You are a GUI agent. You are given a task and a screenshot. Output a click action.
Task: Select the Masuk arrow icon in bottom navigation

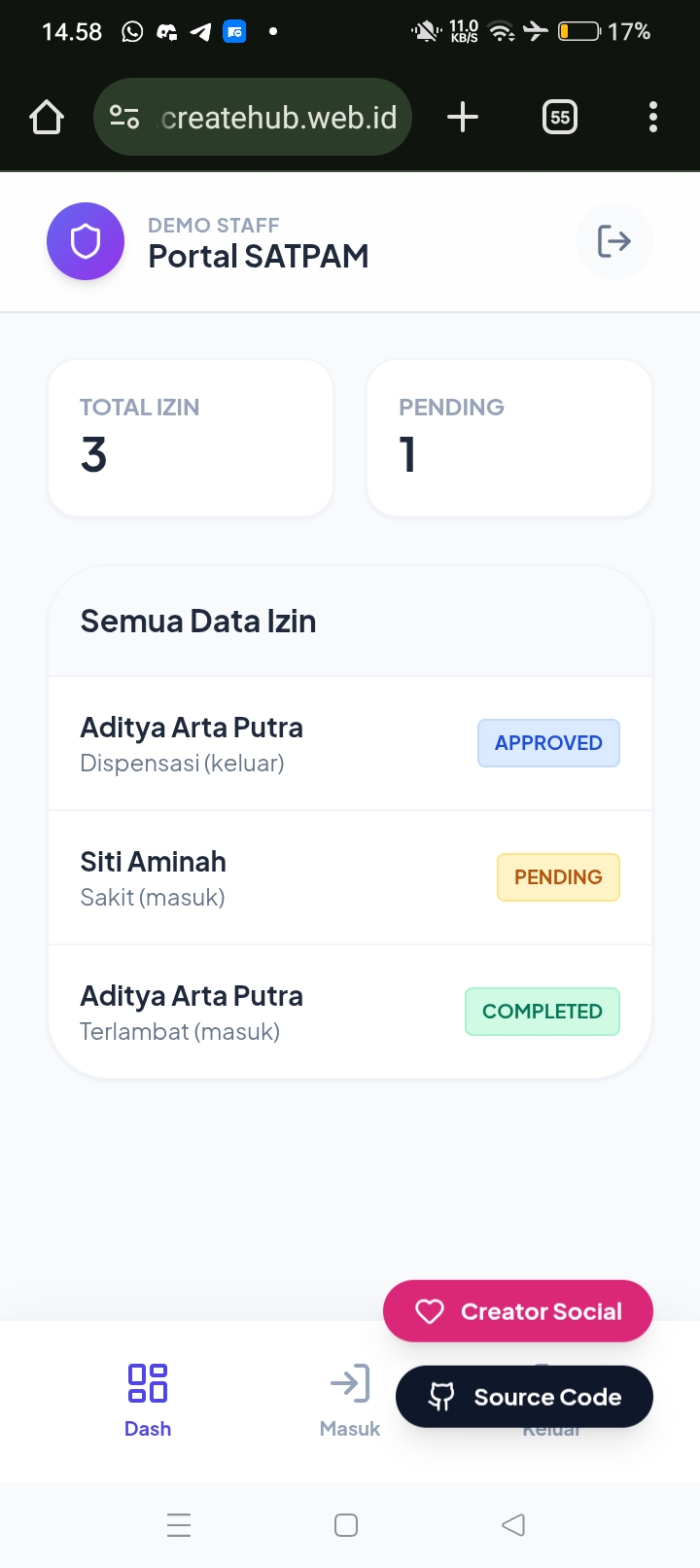point(349,1382)
